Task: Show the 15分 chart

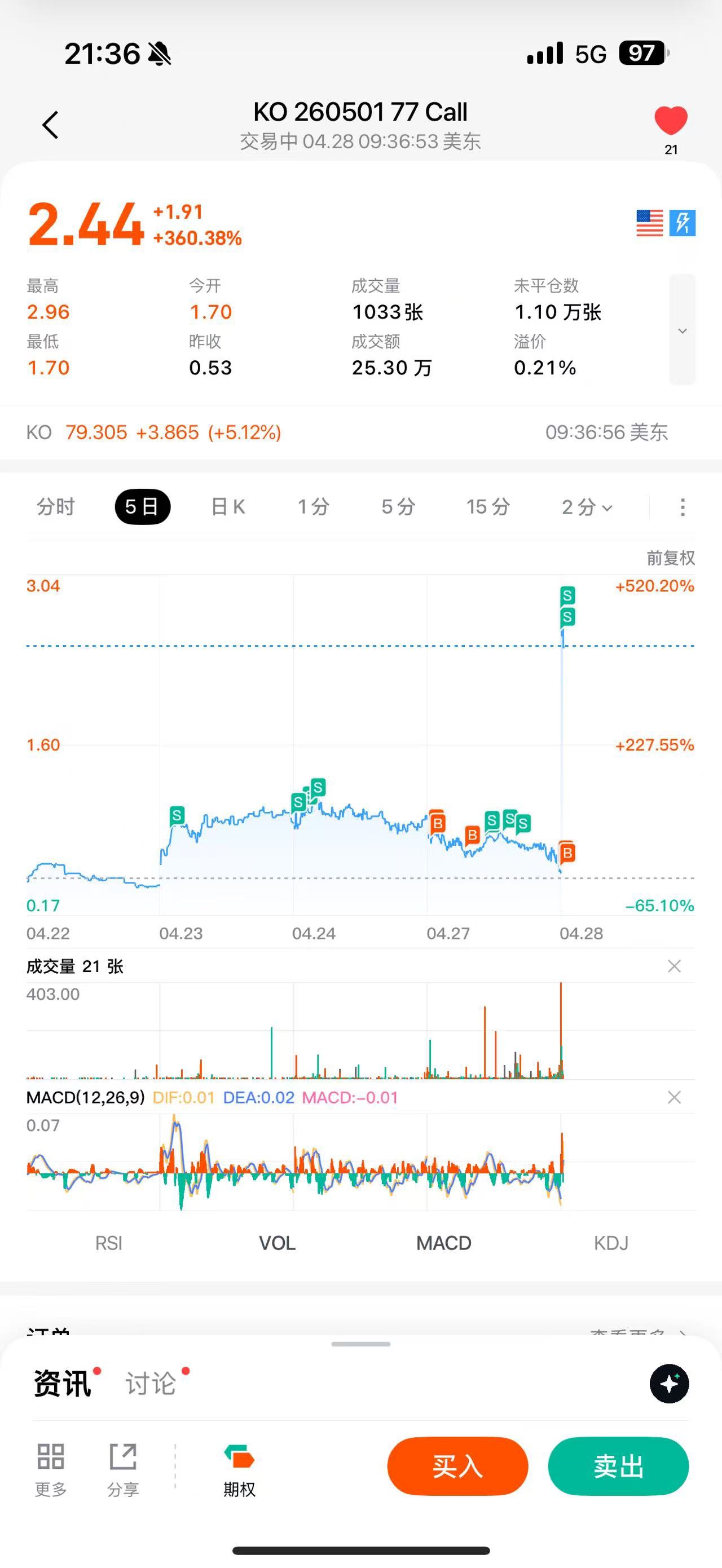Action: [487, 506]
